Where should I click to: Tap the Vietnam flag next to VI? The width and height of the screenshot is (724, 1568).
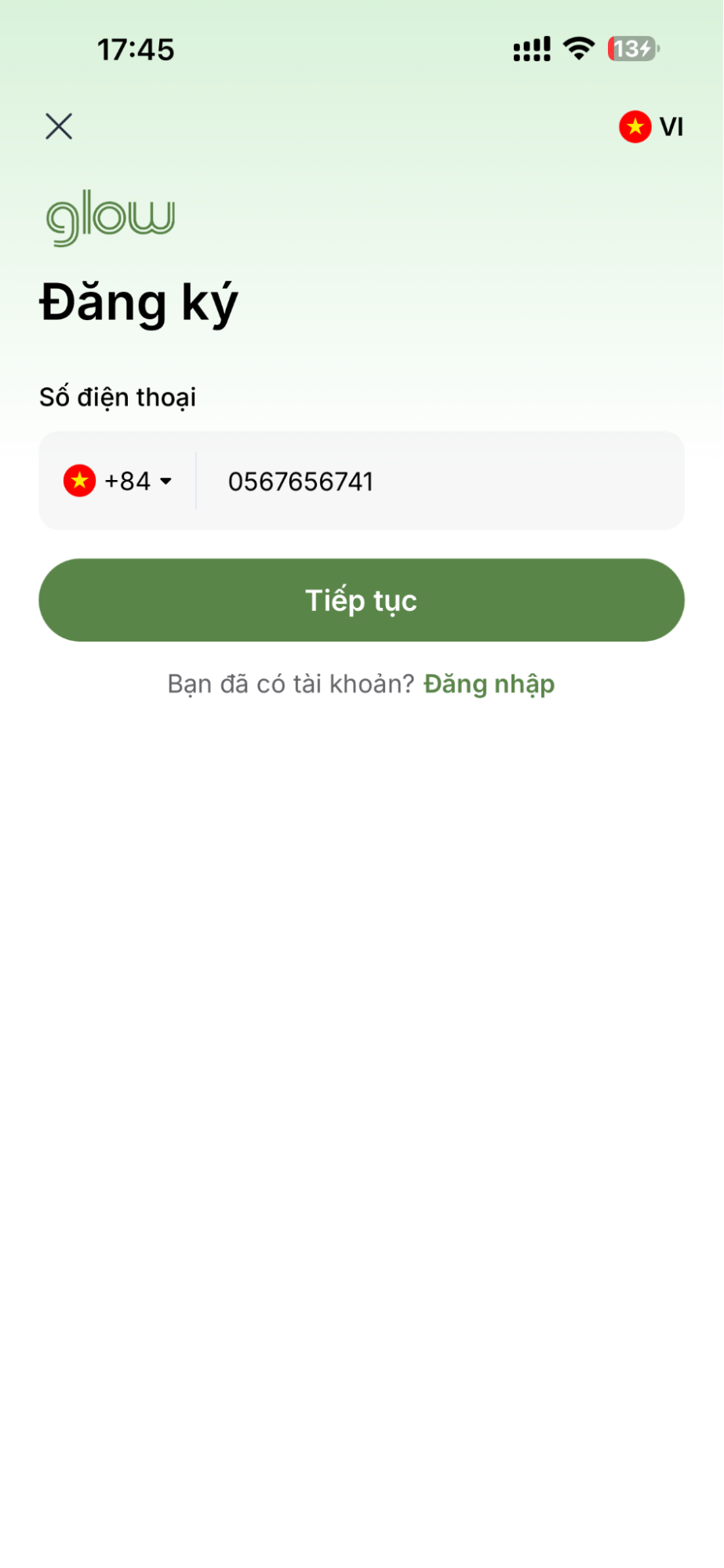click(x=634, y=126)
